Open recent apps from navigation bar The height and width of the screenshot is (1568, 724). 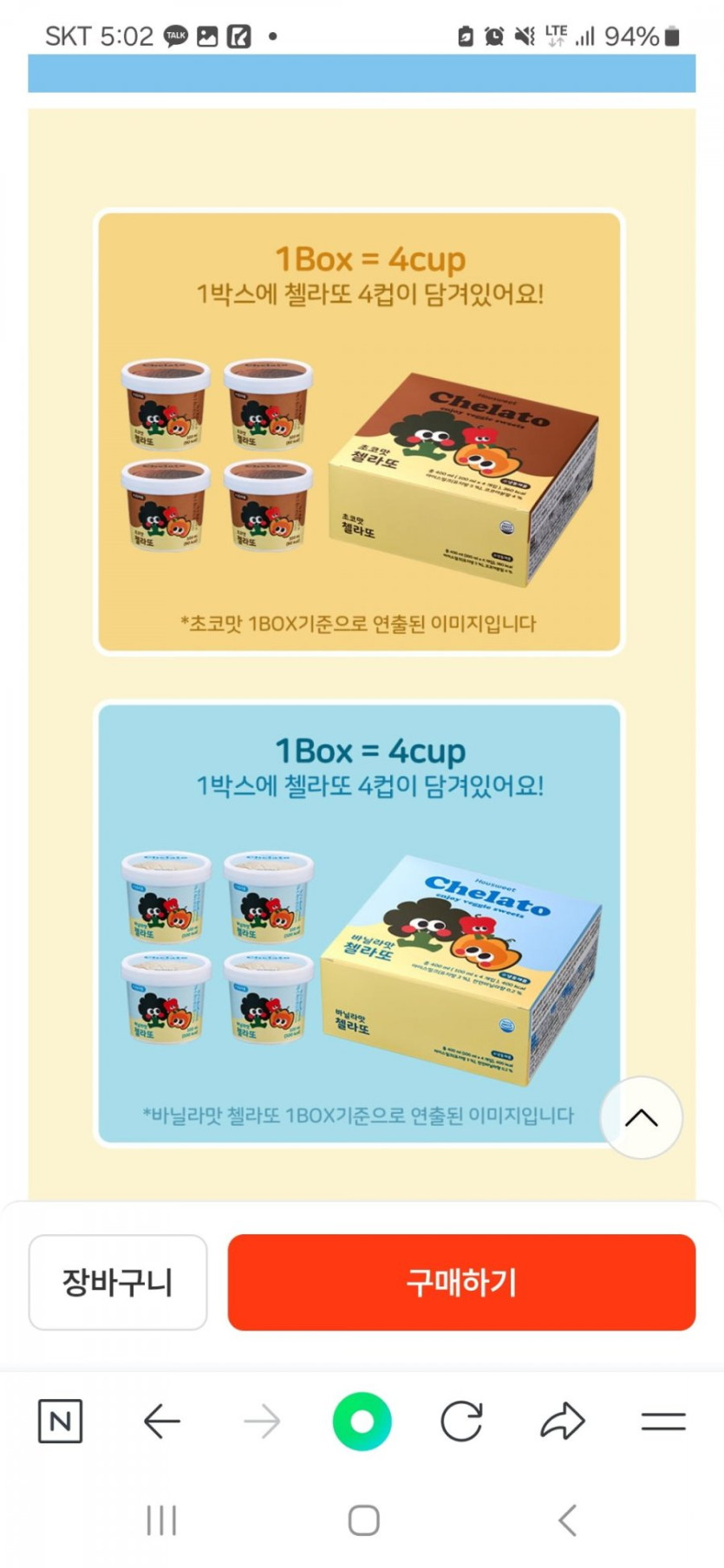click(x=161, y=1519)
